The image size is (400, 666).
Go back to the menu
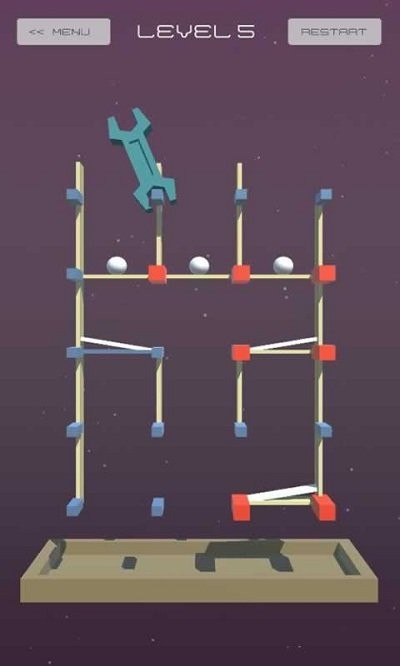click(64, 31)
